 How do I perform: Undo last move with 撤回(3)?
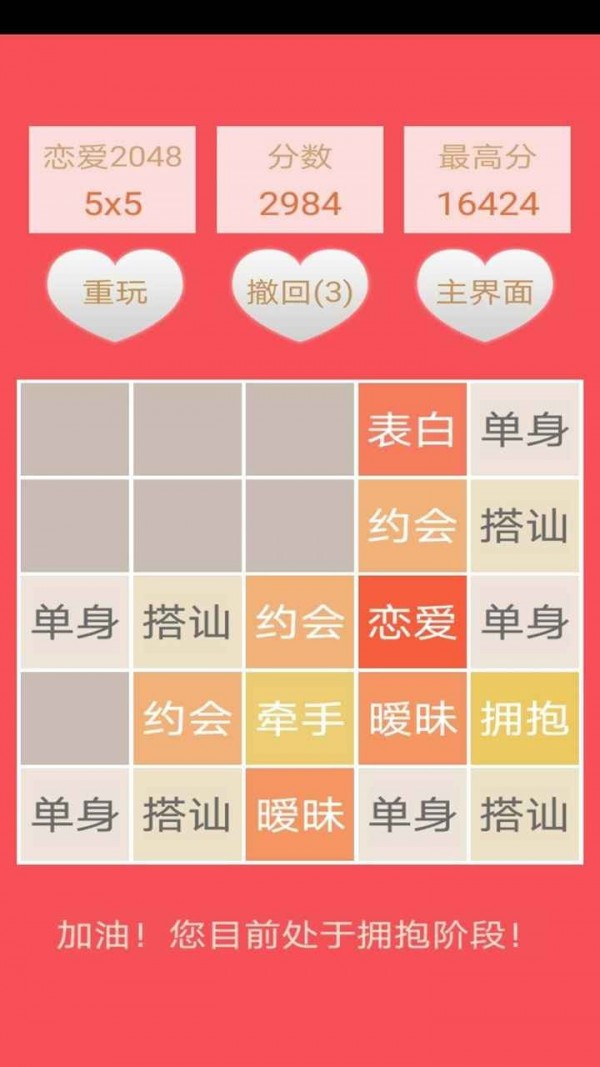point(300,292)
